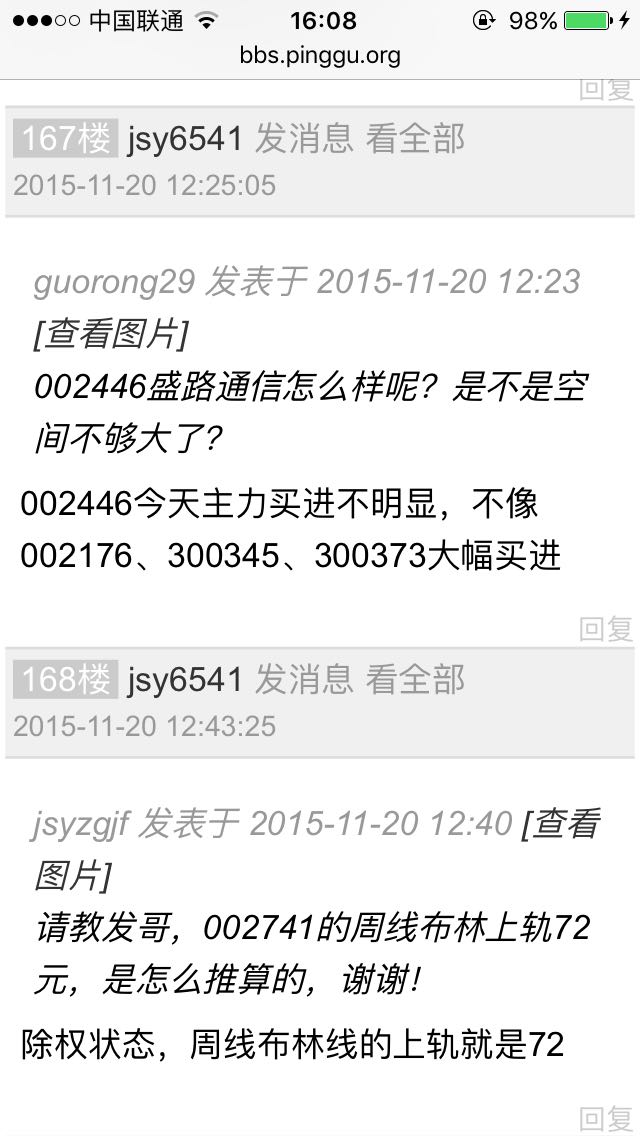Tap 看全部 in the 167楼 post header
This screenshot has height=1136, width=640.
coord(415,138)
